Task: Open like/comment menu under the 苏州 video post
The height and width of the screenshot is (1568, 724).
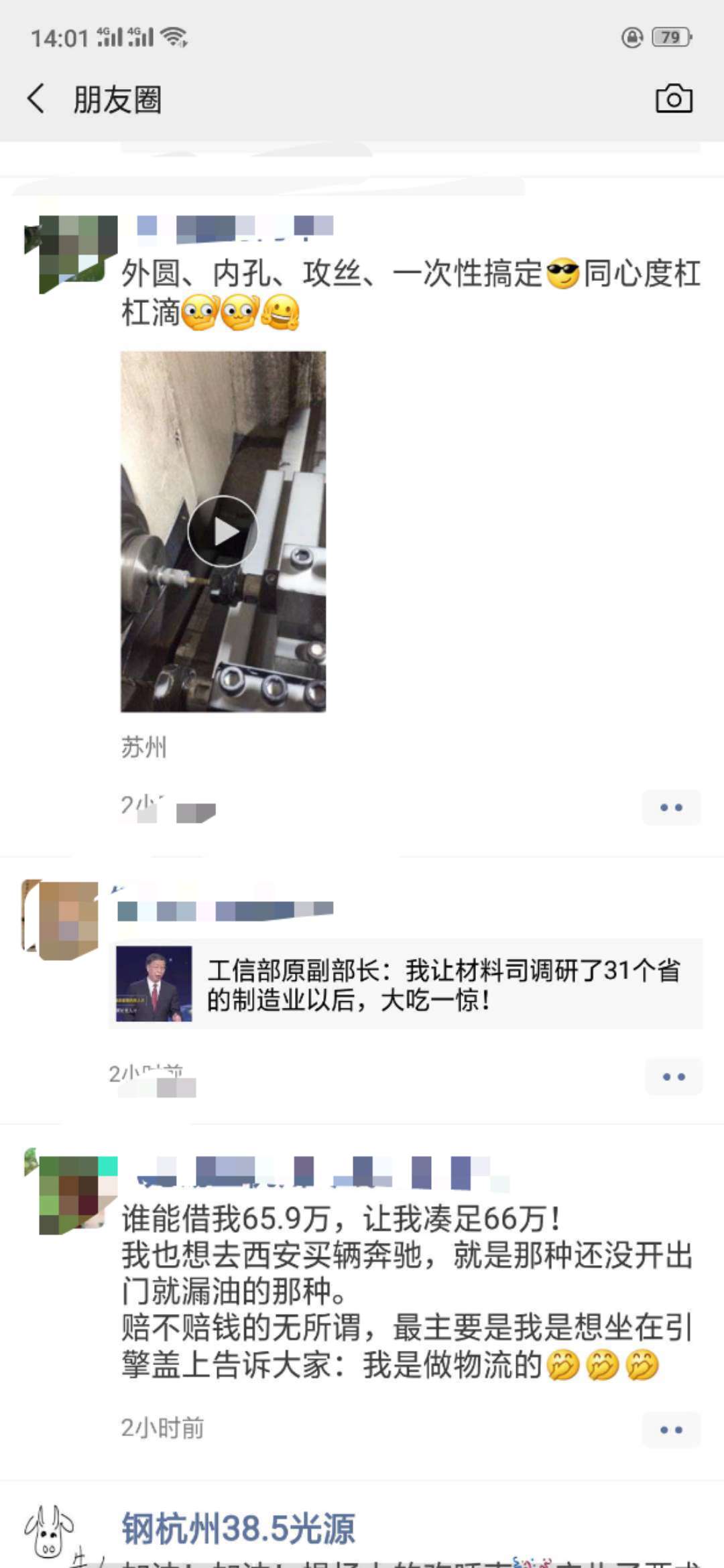Action: point(671,807)
